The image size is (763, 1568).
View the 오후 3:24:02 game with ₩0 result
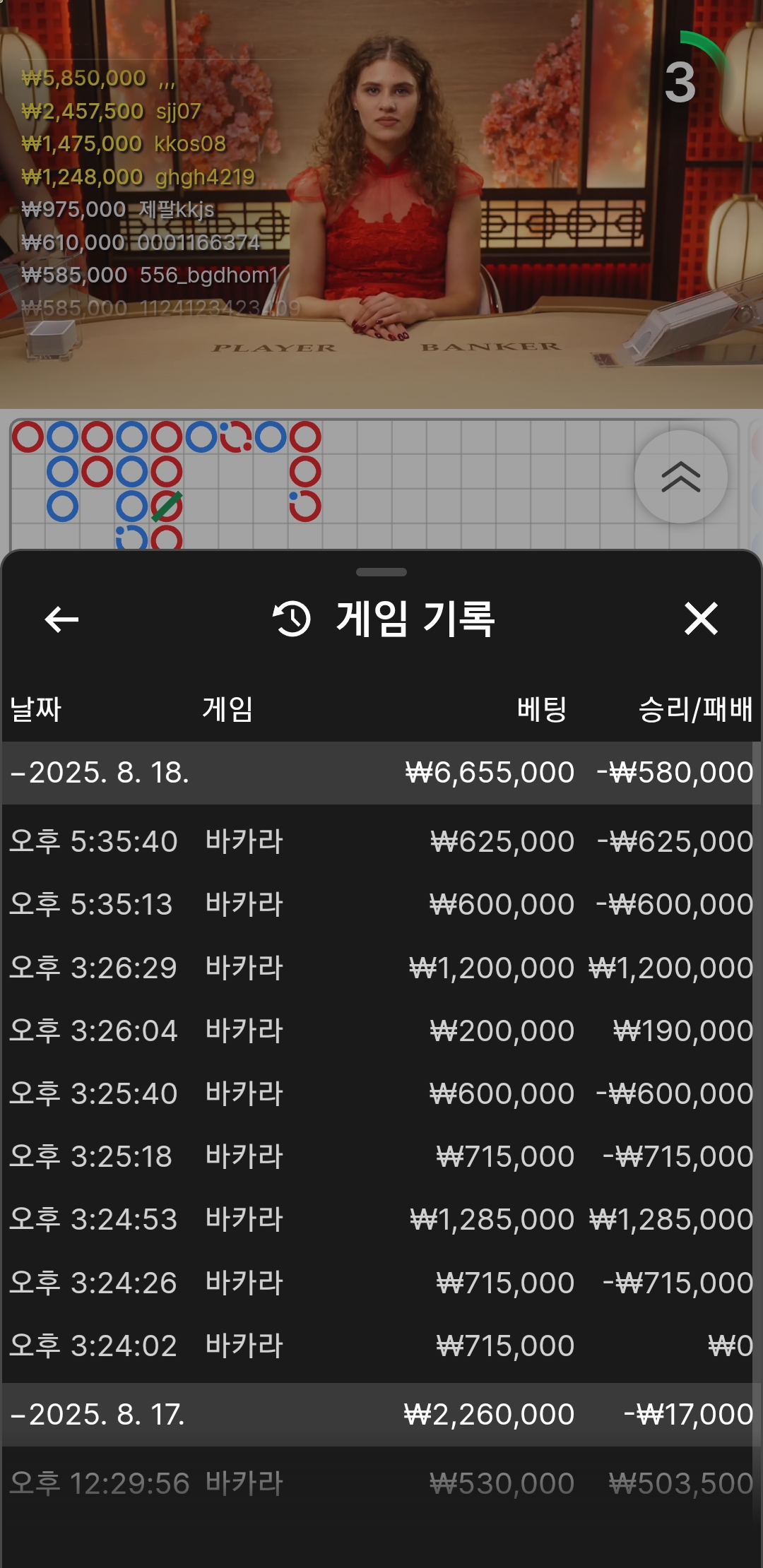pyautogui.click(x=381, y=1346)
